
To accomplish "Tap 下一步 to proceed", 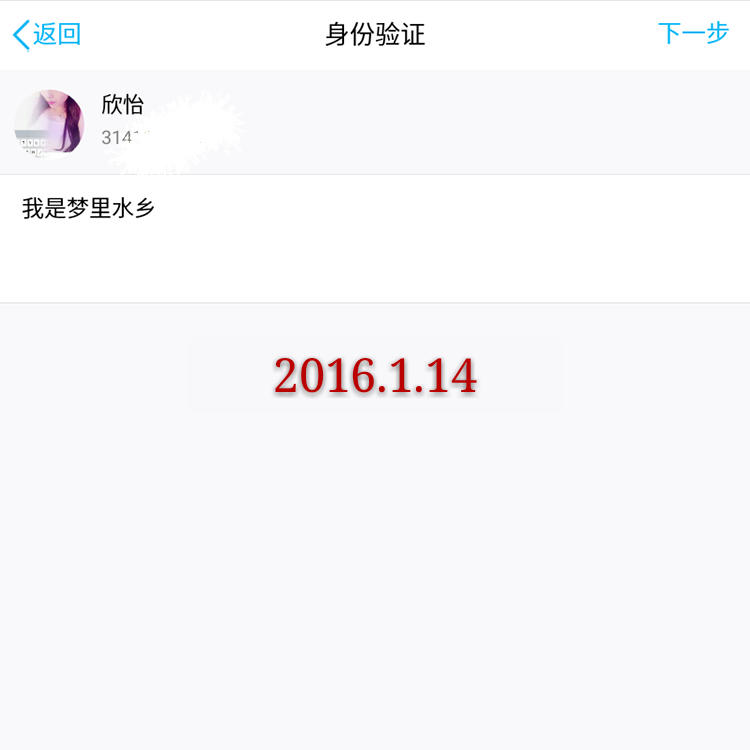I will pyautogui.click(x=693, y=33).
